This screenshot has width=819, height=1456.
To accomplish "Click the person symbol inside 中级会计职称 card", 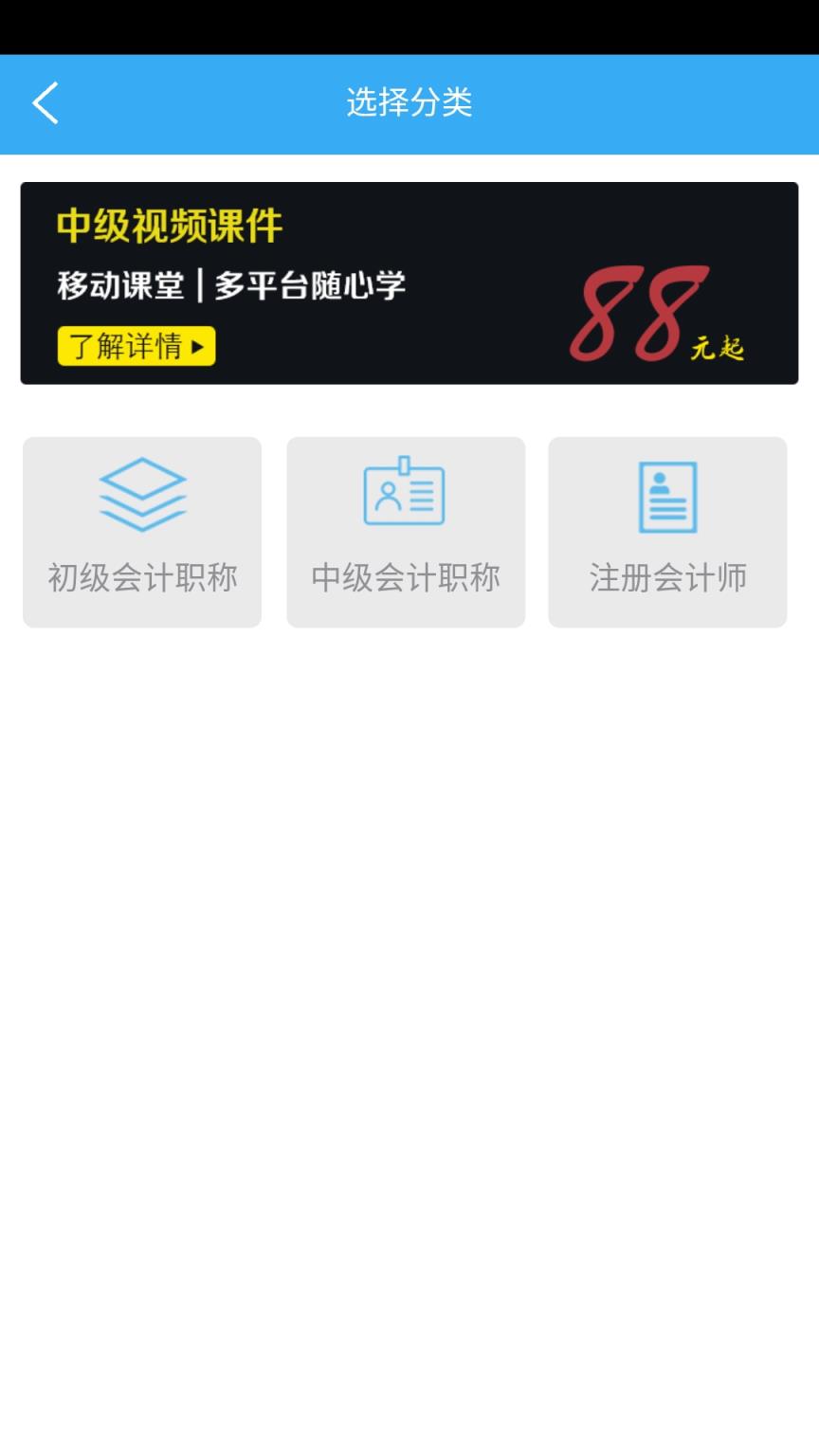I will tap(391, 498).
